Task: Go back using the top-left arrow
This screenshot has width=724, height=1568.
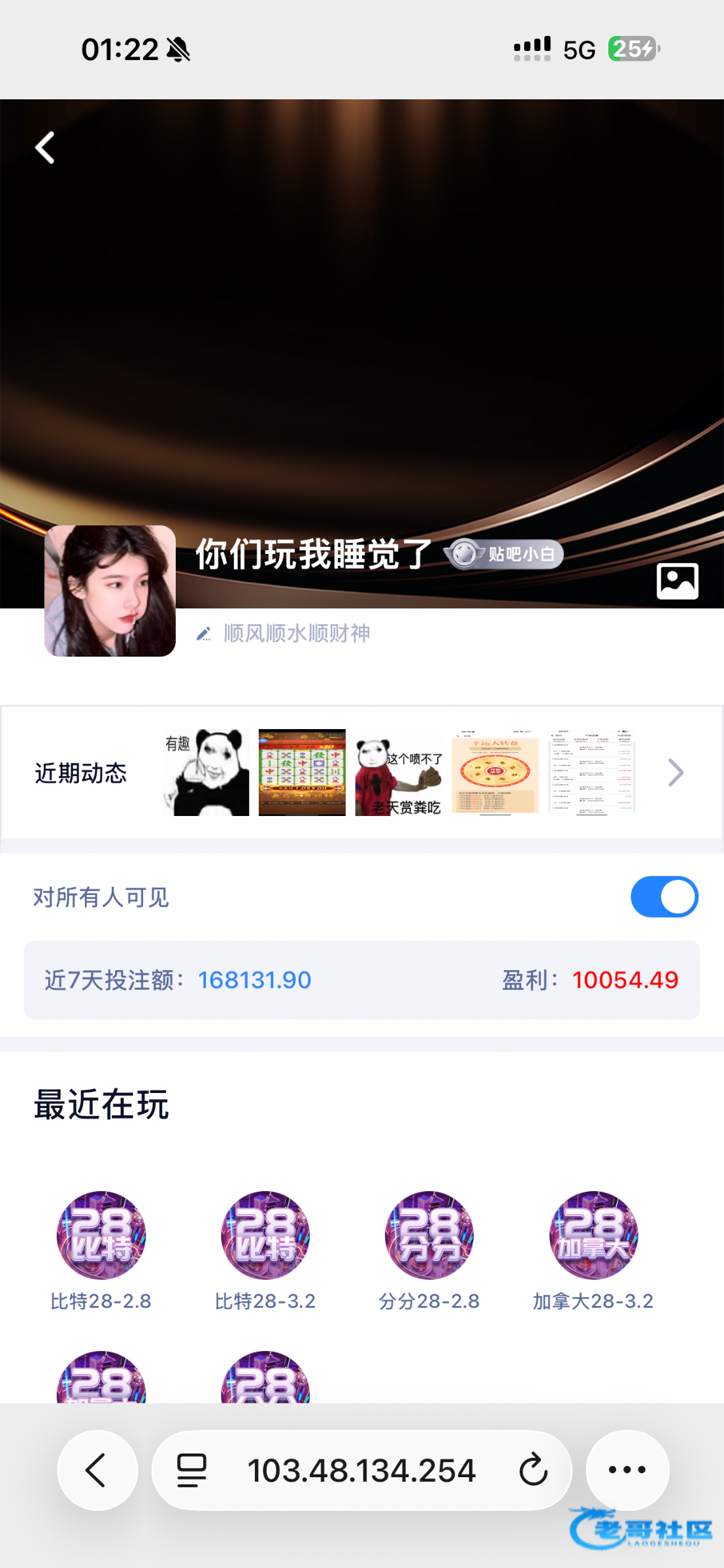Action: 44,148
